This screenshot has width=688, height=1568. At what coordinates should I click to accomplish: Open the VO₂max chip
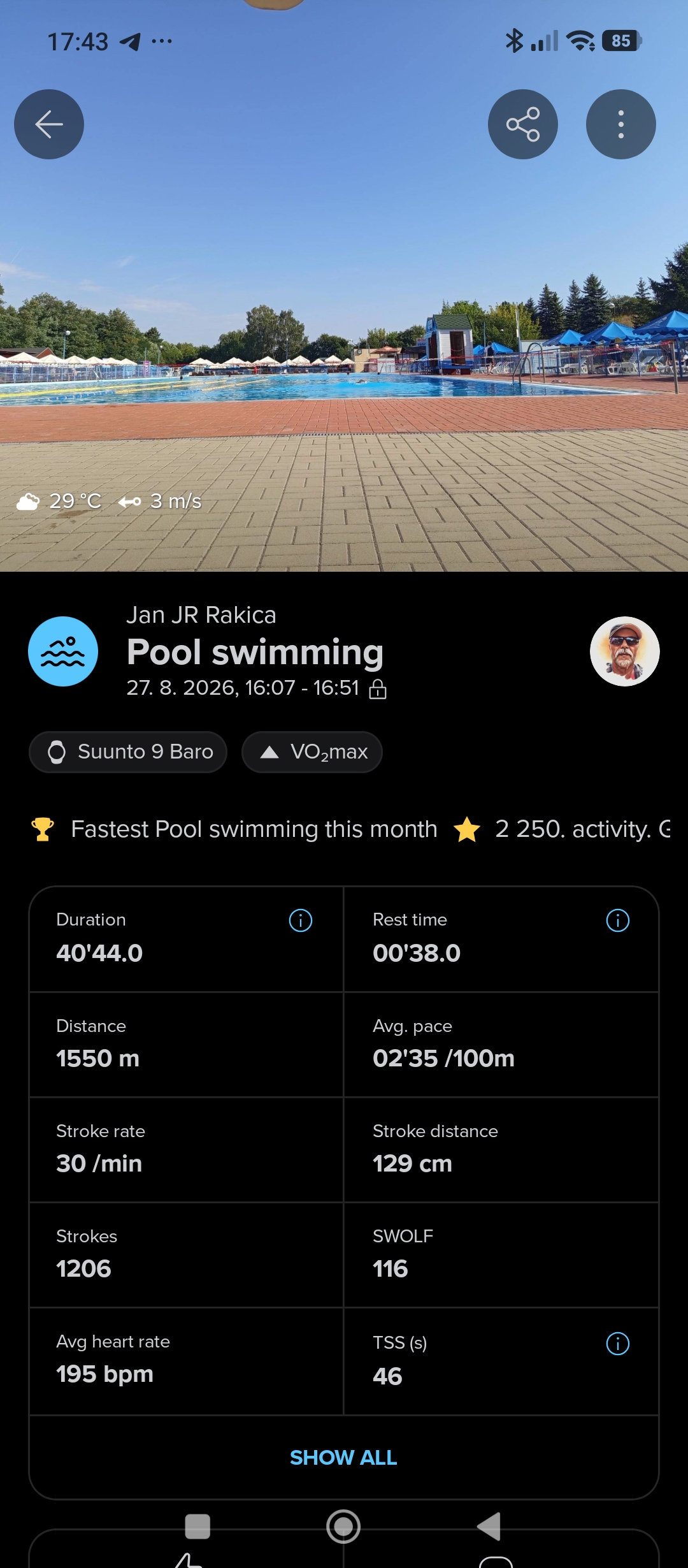coord(312,752)
